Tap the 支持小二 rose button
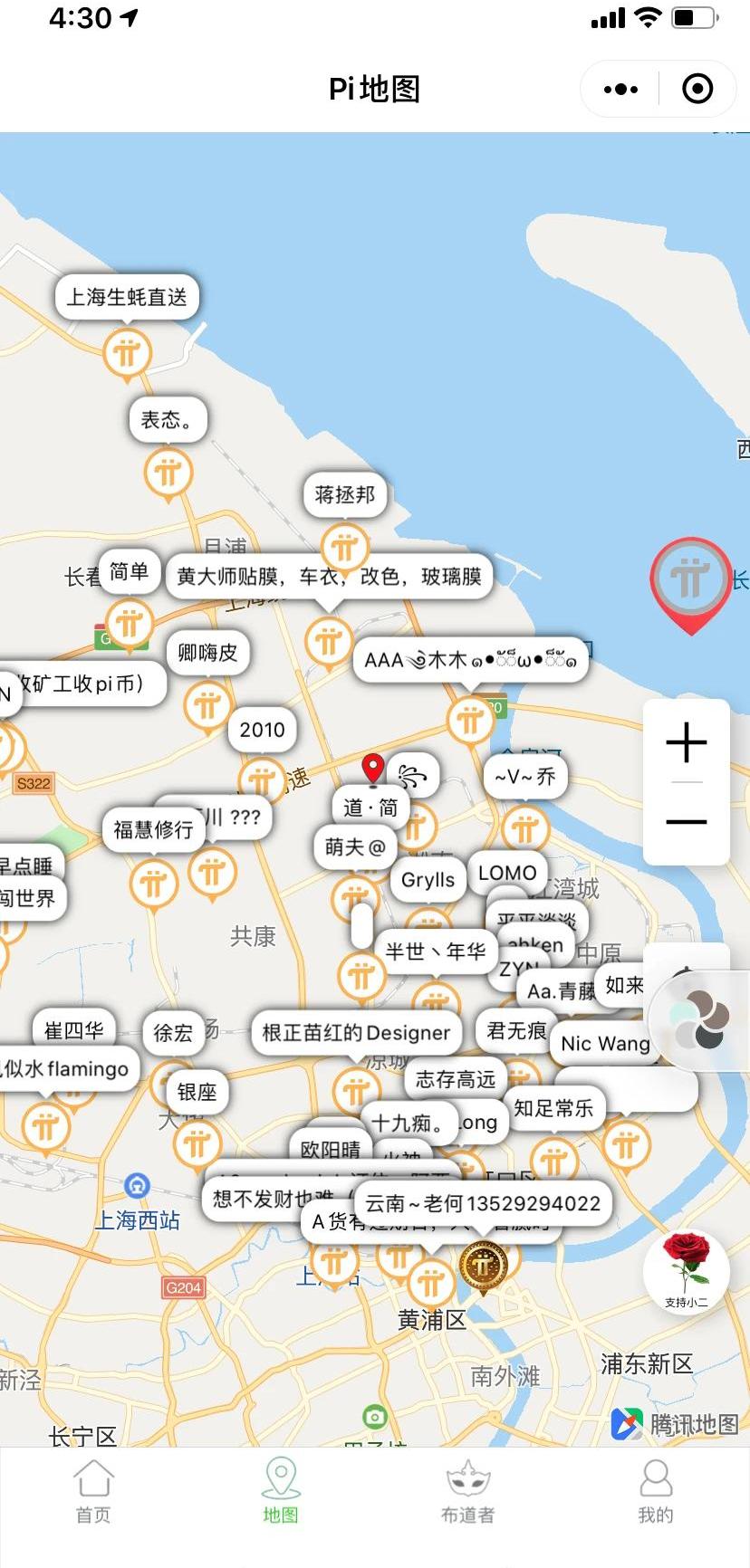The height and width of the screenshot is (1568, 750). (686, 1269)
